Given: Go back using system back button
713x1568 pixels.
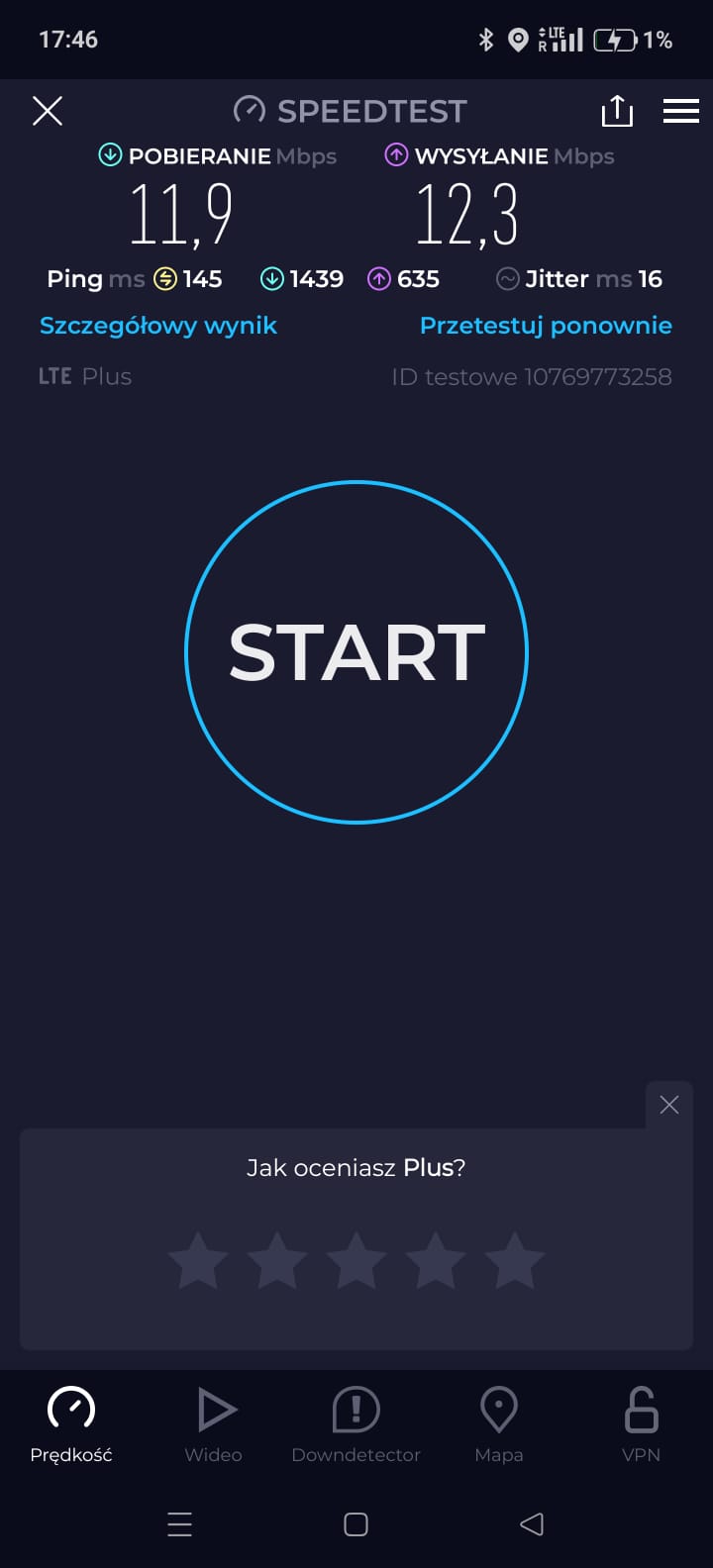Looking at the screenshot, I should (532, 1524).
